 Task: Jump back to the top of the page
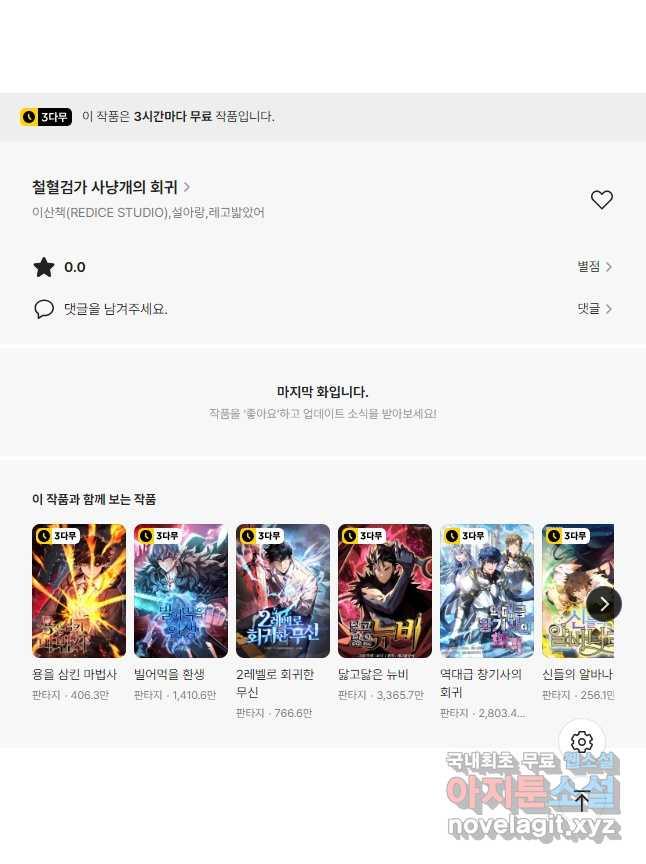pyautogui.click(x=582, y=800)
